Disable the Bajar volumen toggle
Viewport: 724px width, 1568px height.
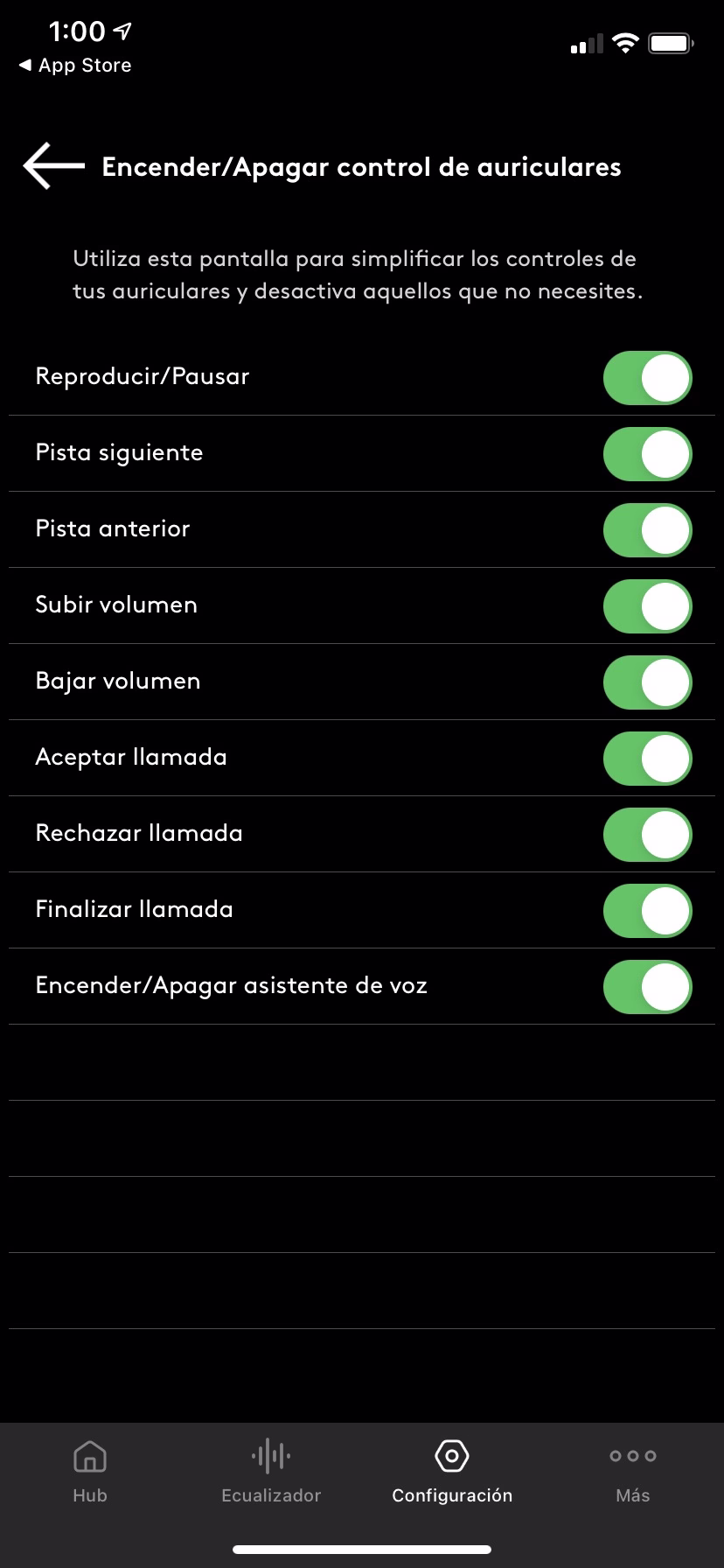tap(647, 682)
